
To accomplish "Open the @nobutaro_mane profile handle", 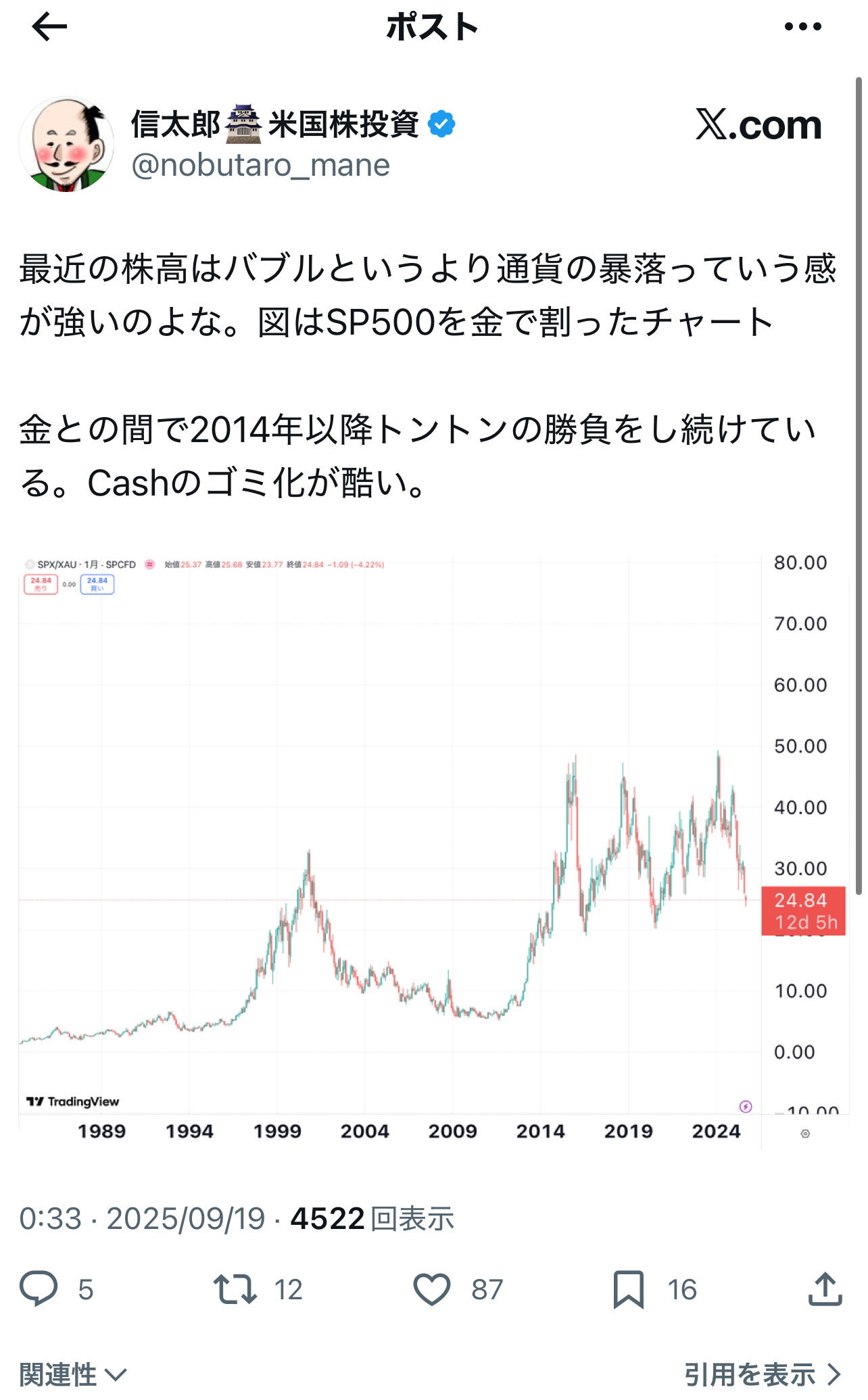I will point(260,165).
